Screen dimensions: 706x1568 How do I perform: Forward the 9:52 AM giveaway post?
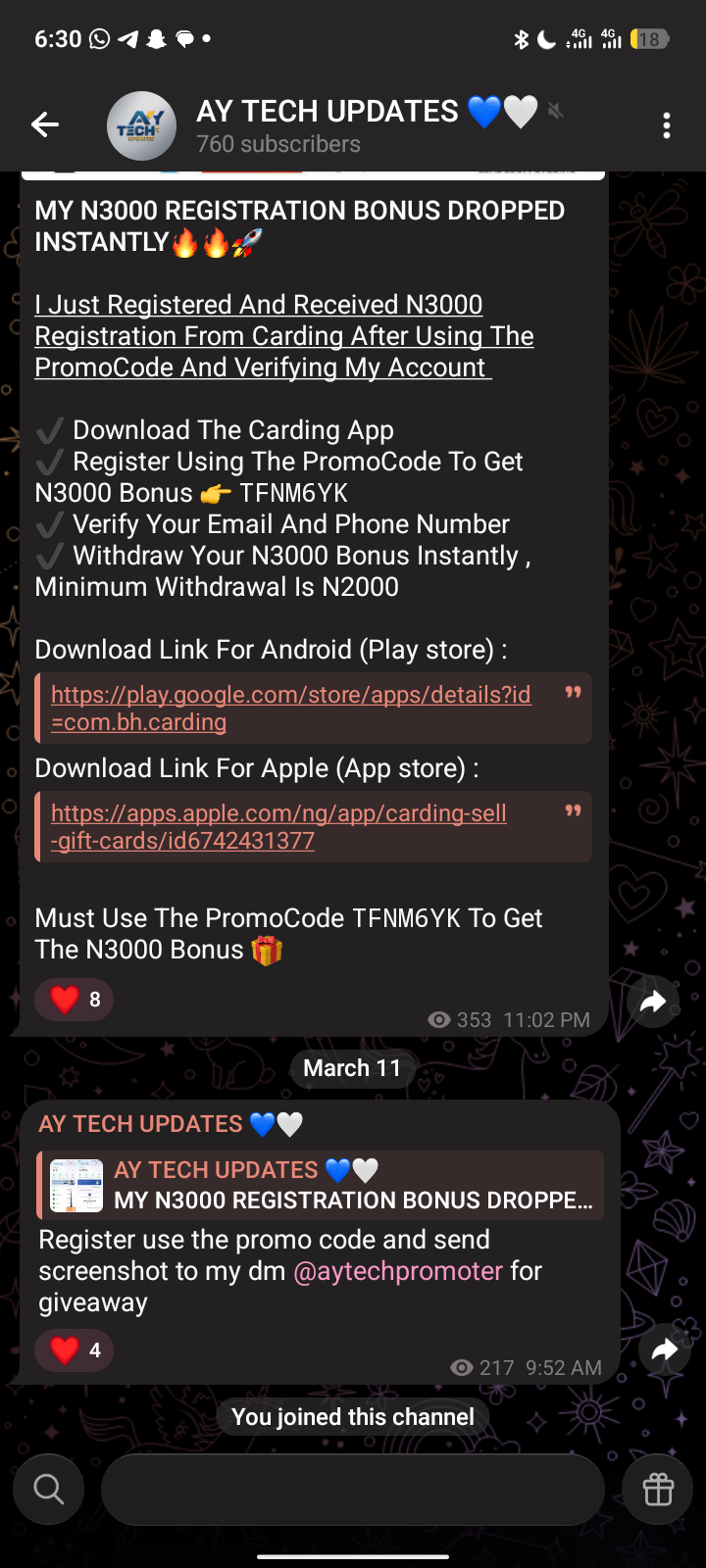point(665,1350)
